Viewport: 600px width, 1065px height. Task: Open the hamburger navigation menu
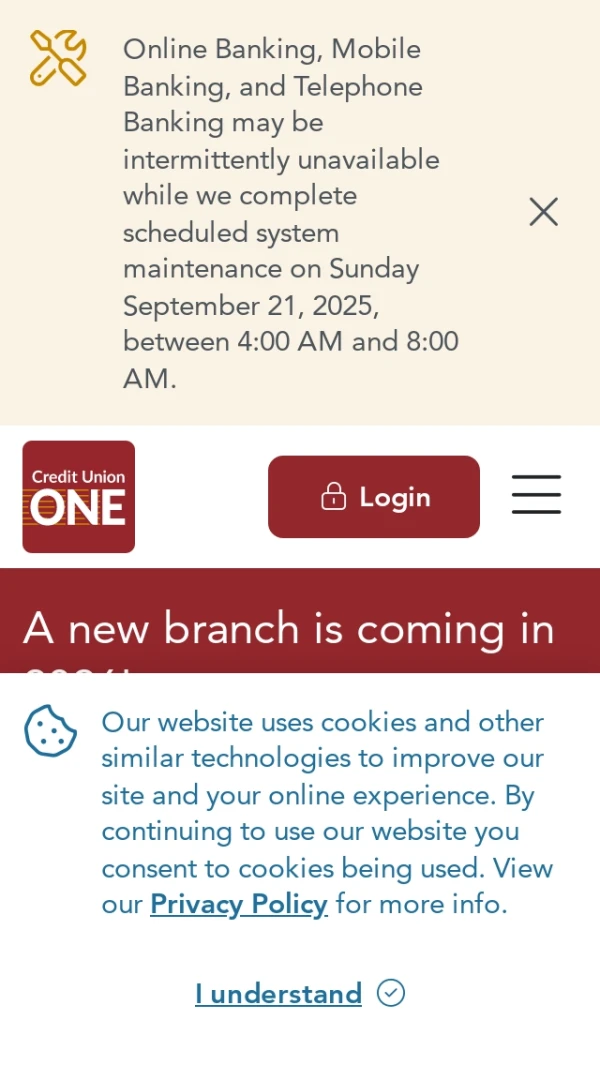click(x=536, y=495)
